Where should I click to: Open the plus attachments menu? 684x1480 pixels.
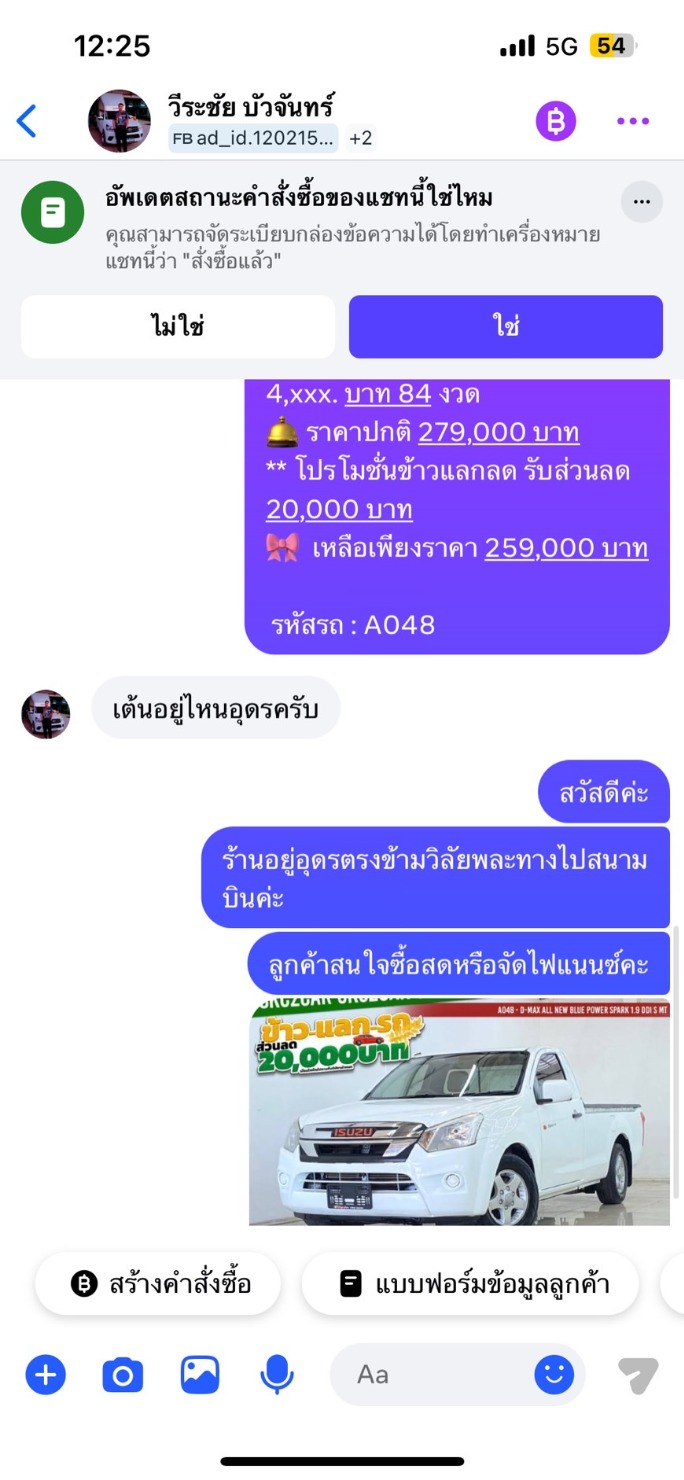[45, 1375]
